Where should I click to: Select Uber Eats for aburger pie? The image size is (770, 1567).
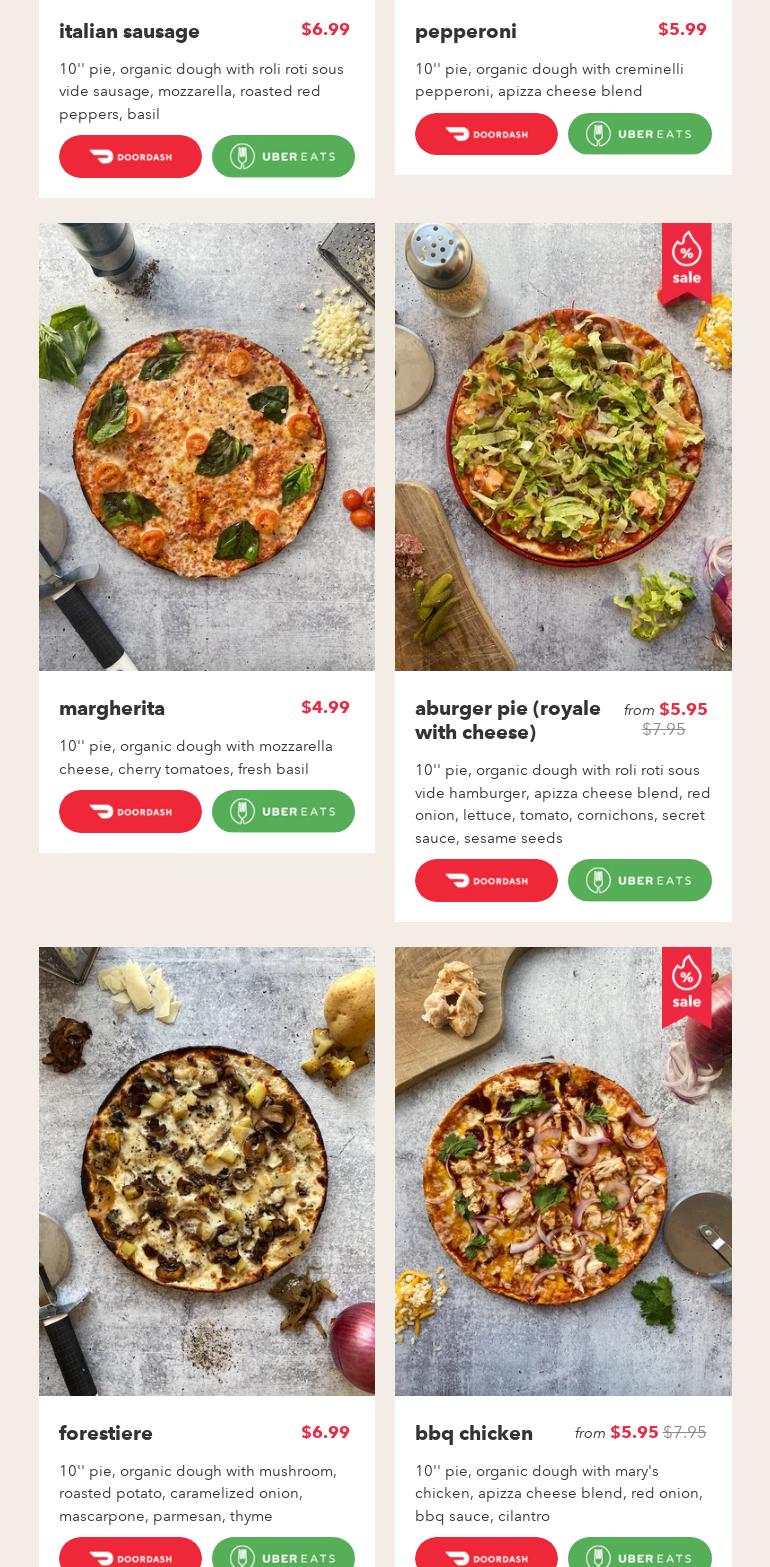(x=639, y=880)
